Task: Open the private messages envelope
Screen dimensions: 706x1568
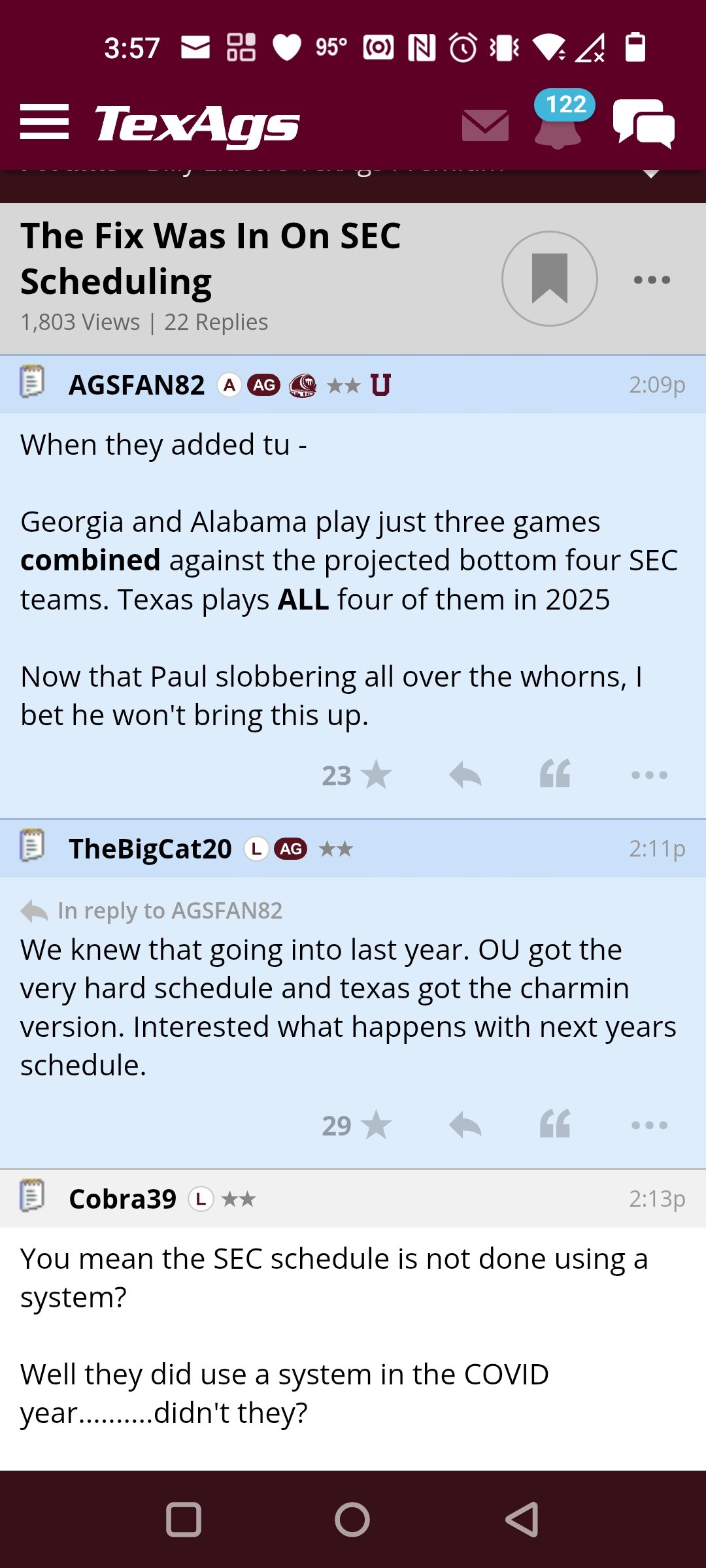Action: tap(485, 125)
